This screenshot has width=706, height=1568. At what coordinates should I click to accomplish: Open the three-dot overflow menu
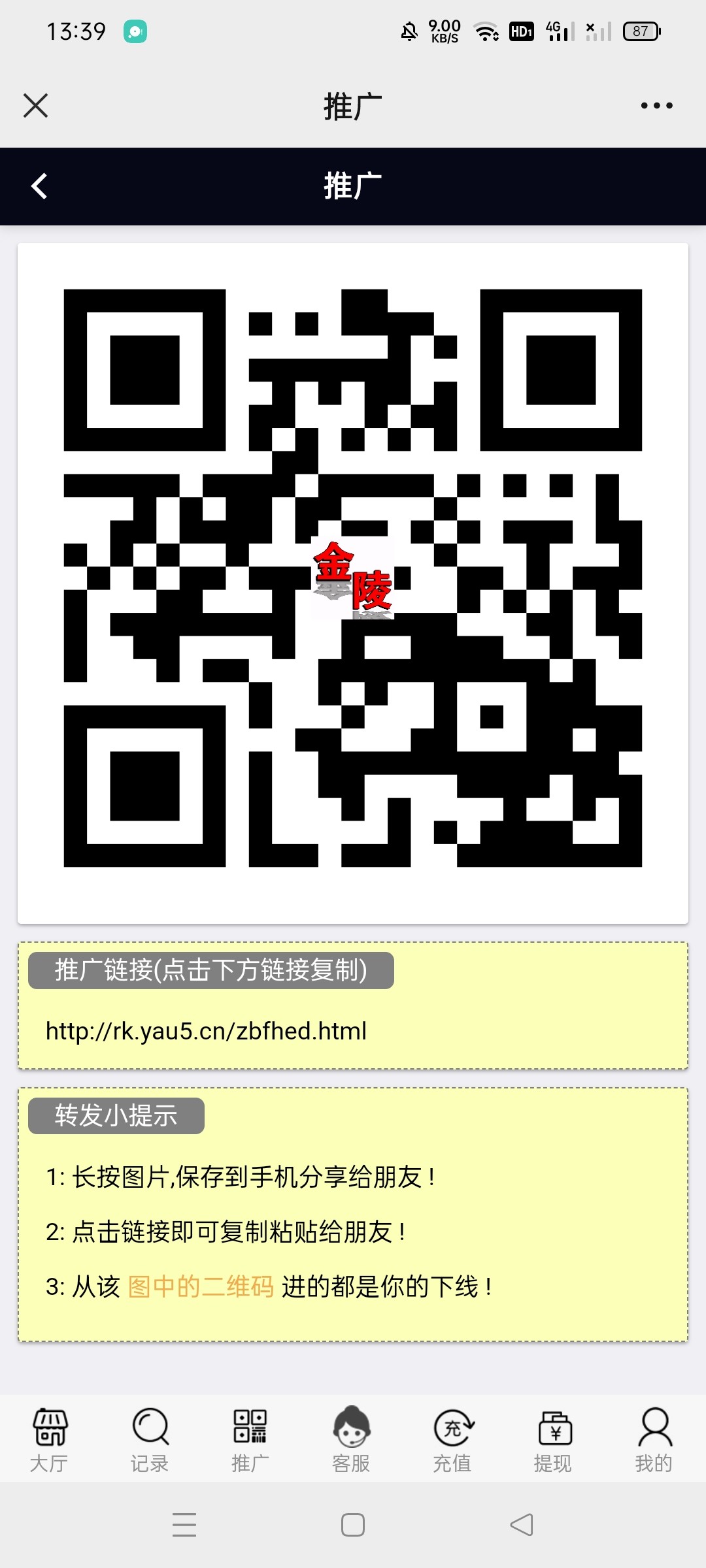(656, 105)
